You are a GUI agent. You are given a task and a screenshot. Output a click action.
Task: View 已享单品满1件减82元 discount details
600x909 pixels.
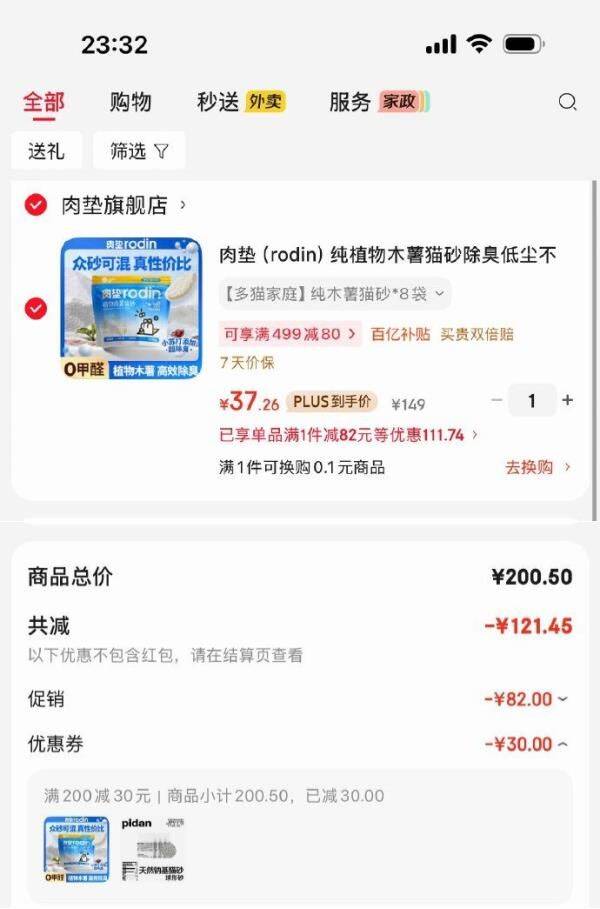pyautogui.click(x=348, y=435)
